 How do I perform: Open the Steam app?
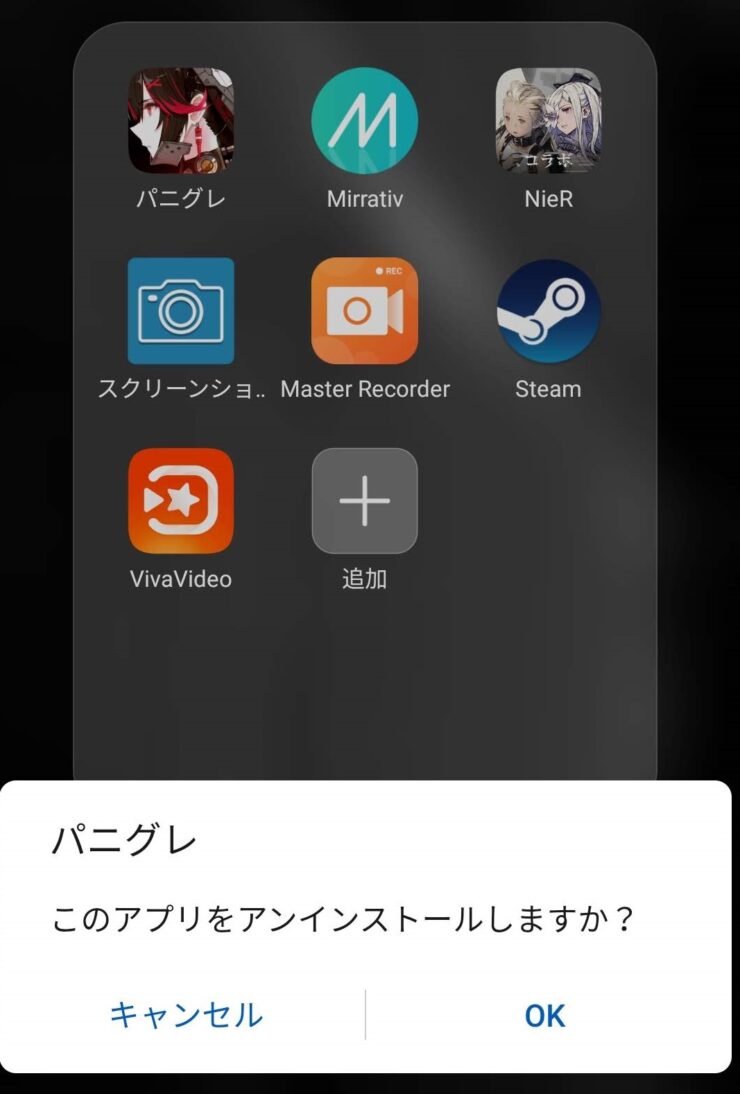pyautogui.click(x=548, y=311)
